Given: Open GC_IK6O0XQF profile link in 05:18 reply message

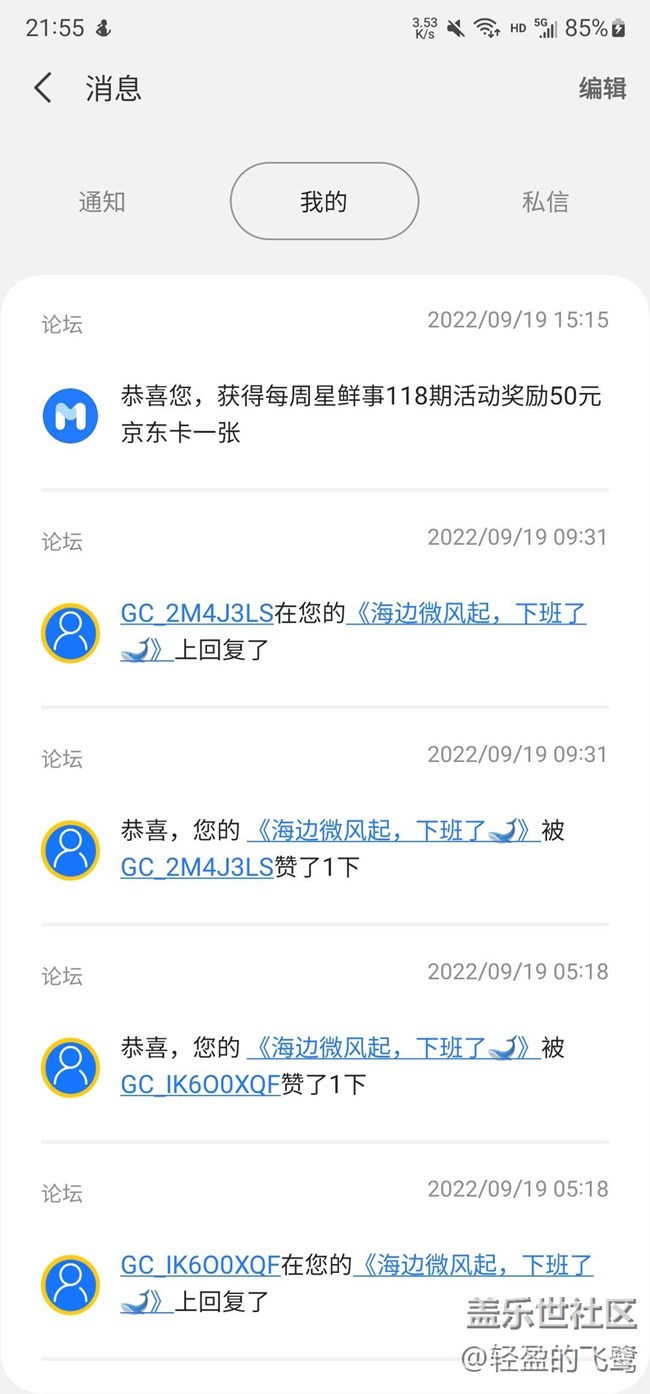Looking at the screenshot, I should [x=200, y=1265].
